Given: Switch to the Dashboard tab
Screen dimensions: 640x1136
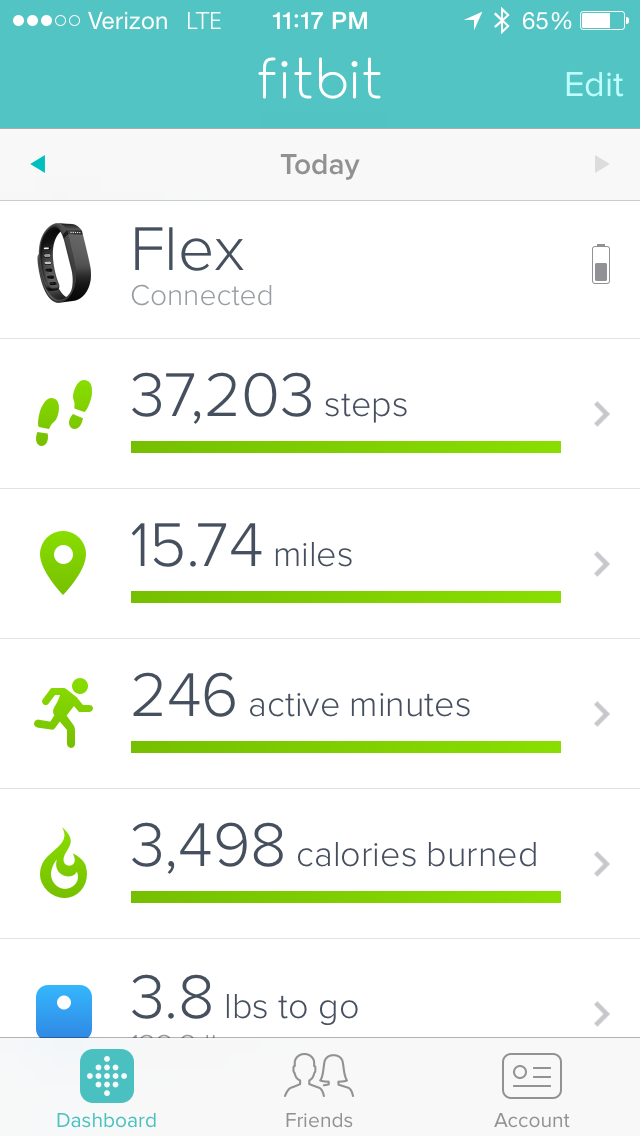Looking at the screenshot, I should coord(106,1088).
